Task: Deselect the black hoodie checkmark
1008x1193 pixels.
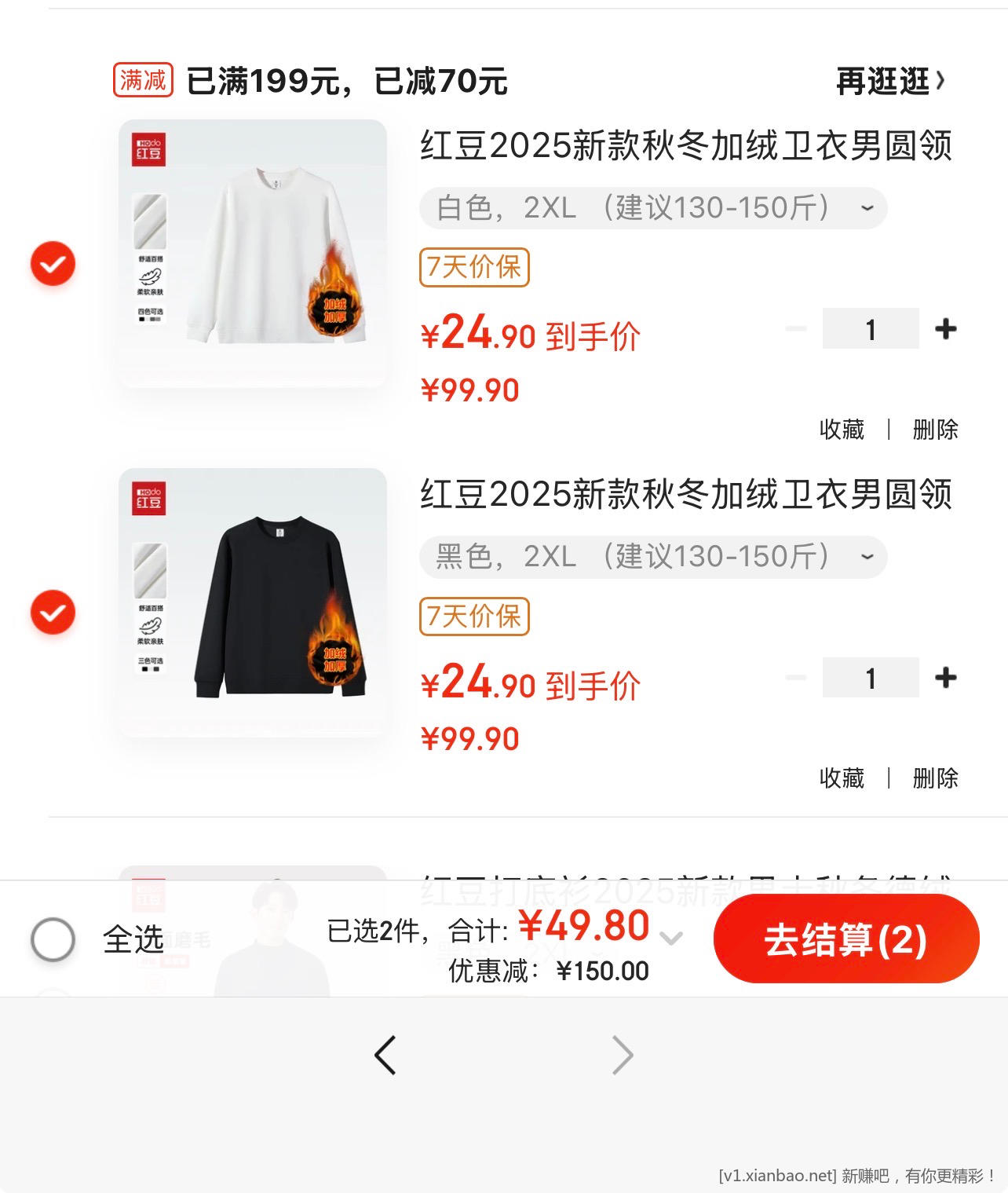Action: pos(53,612)
